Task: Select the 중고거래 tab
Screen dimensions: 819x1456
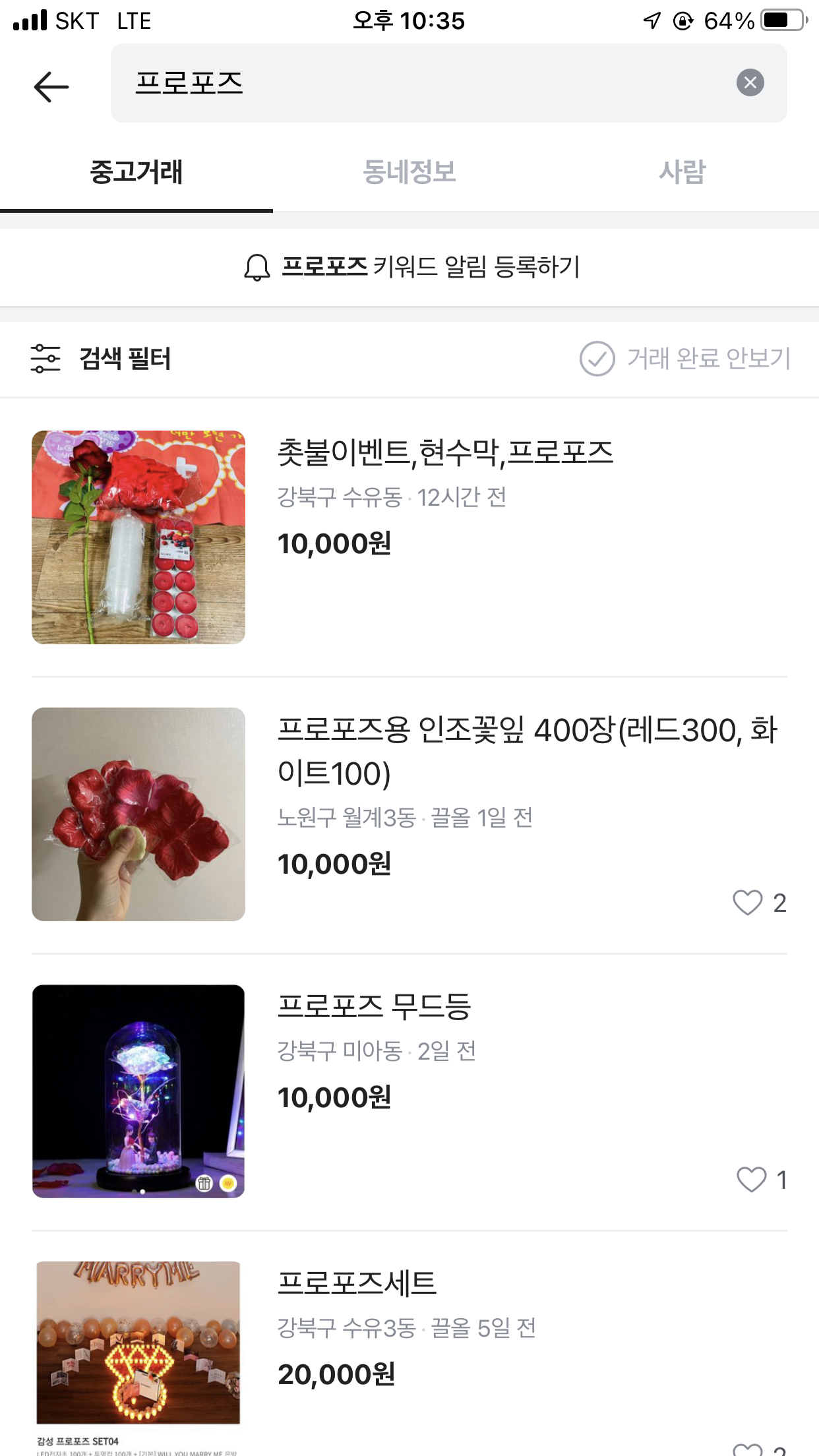Action: 136,172
